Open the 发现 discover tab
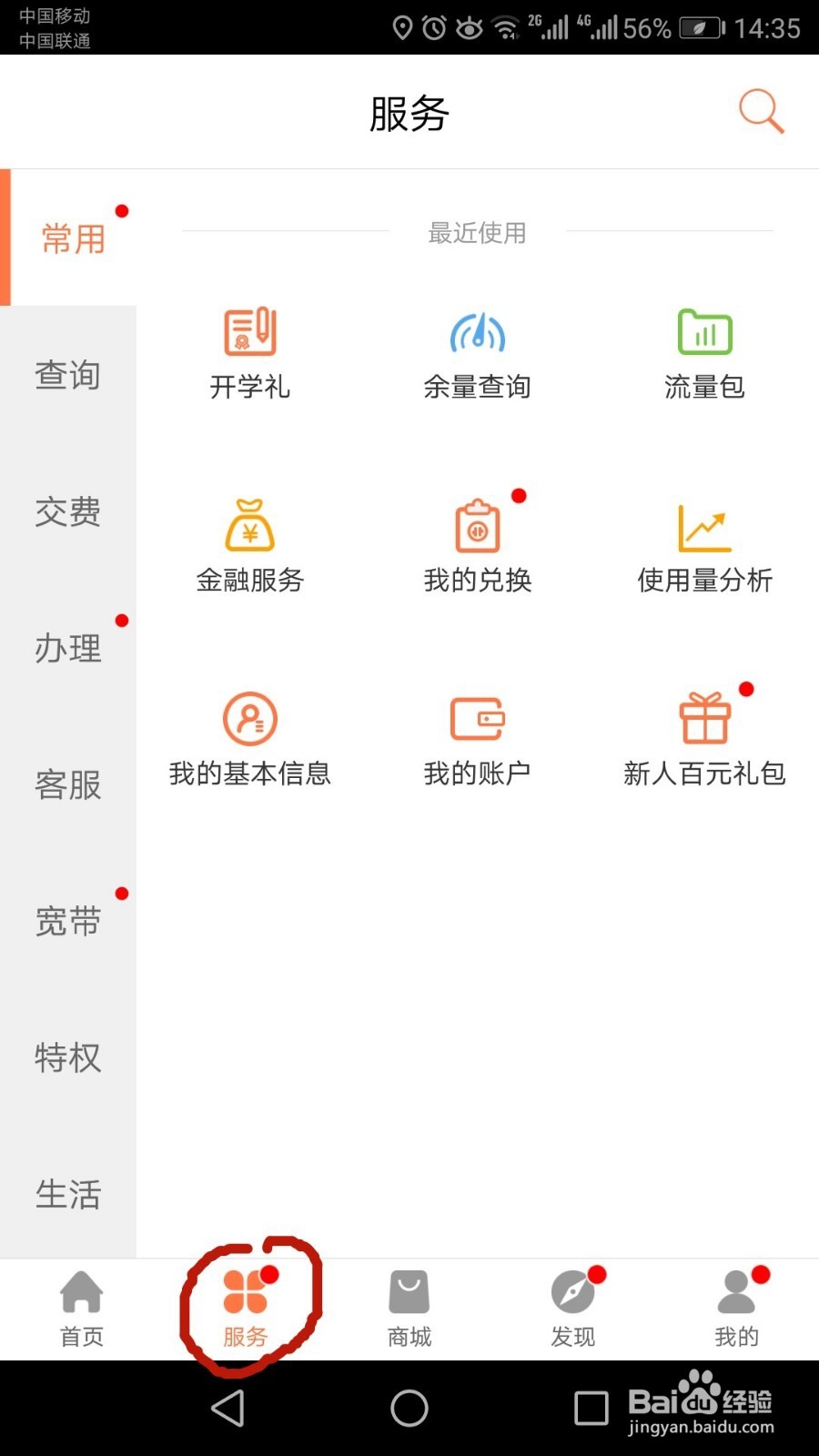 point(573,1308)
